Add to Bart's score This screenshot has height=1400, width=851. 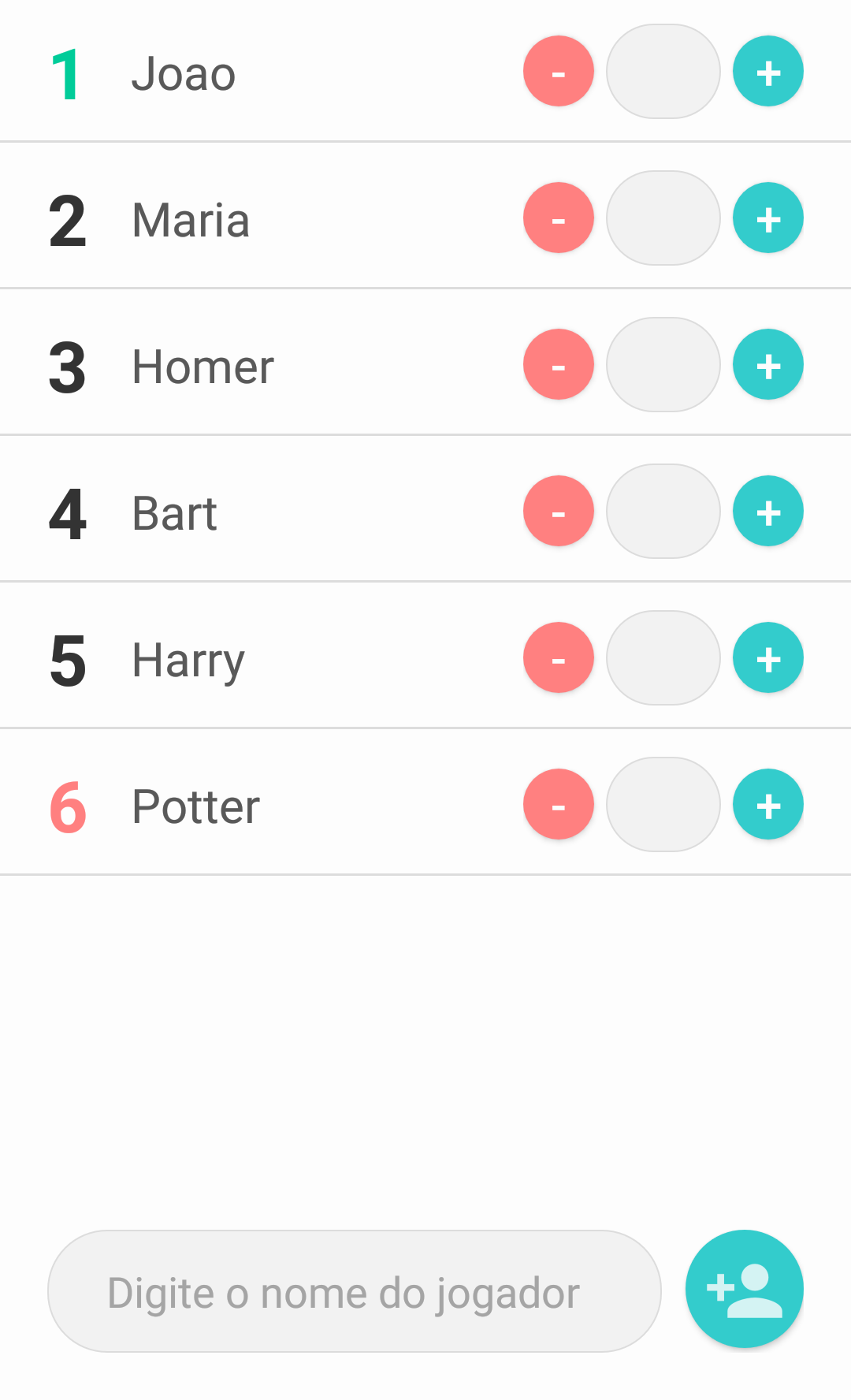[x=768, y=511]
